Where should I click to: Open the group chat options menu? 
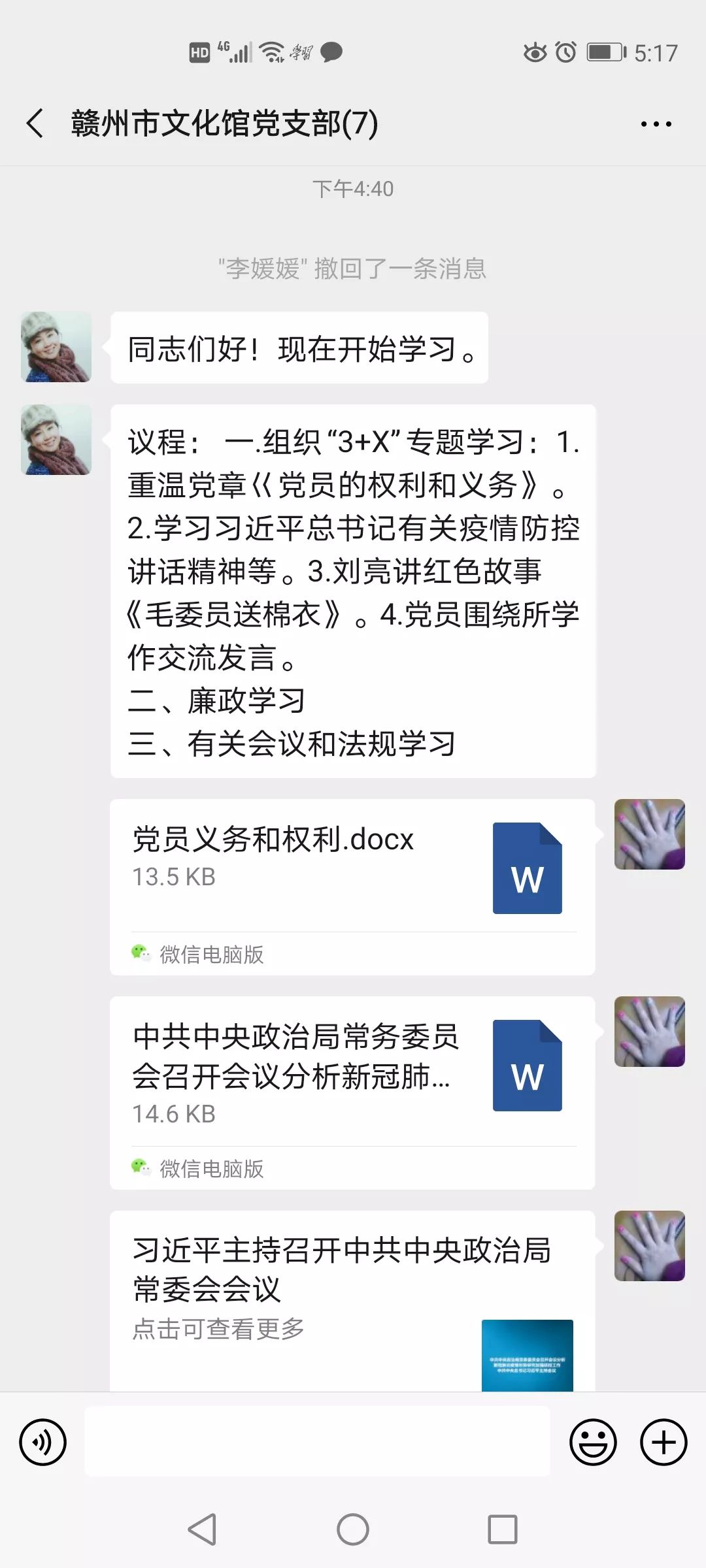click(x=656, y=123)
